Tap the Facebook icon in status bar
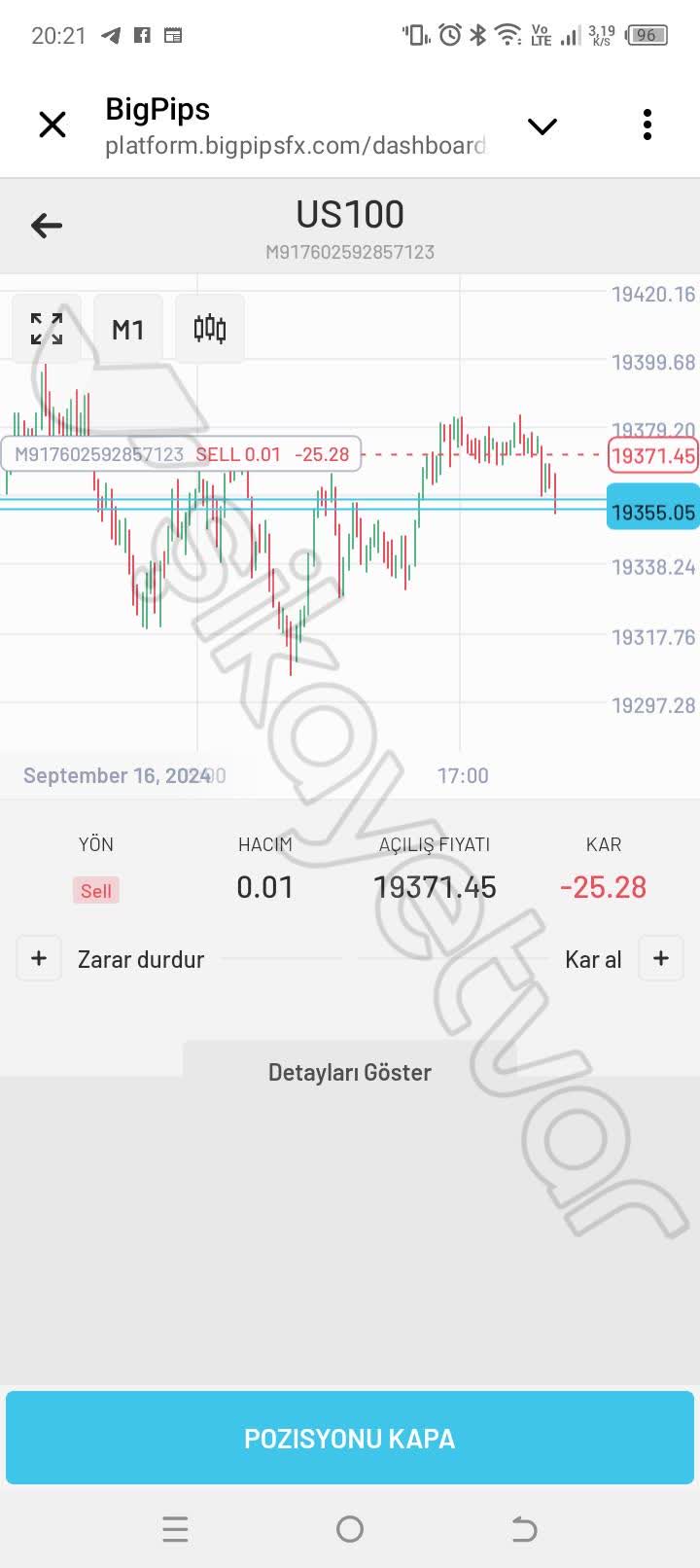This screenshot has height=1568, width=700. 141,35
